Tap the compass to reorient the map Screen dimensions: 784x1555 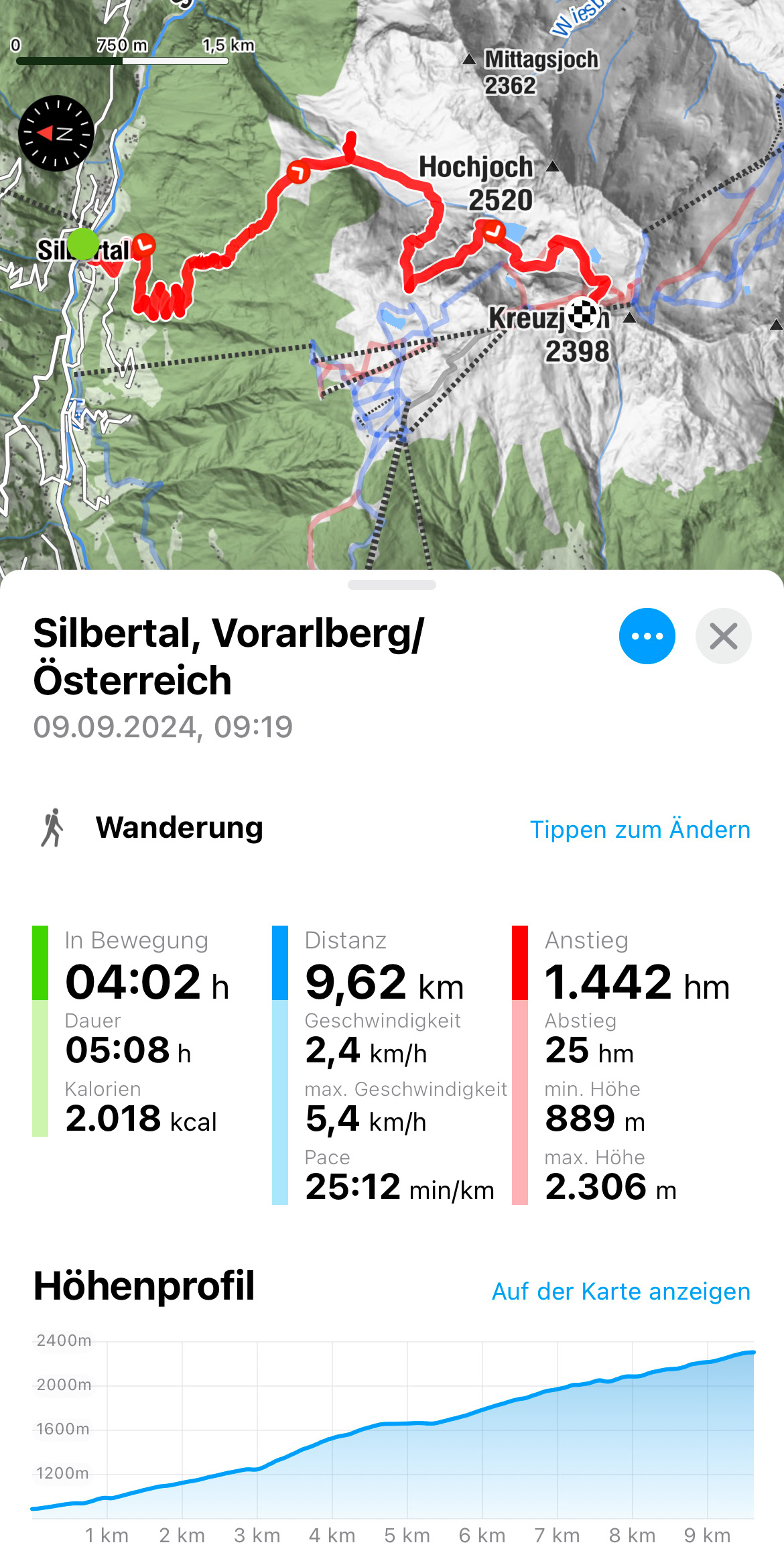point(56,133)
